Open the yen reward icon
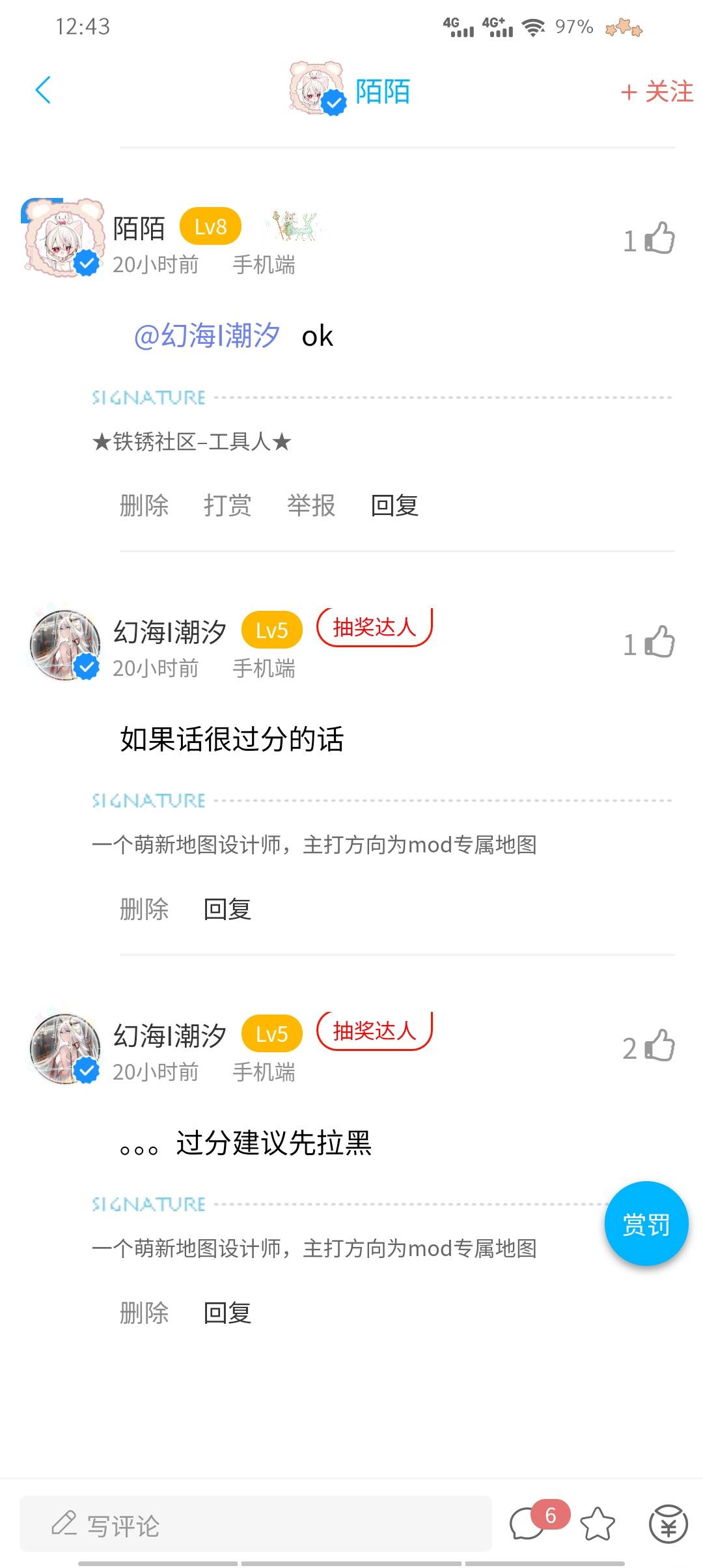The width and height of the screenshot is (703, 1568). (668, 1524)
